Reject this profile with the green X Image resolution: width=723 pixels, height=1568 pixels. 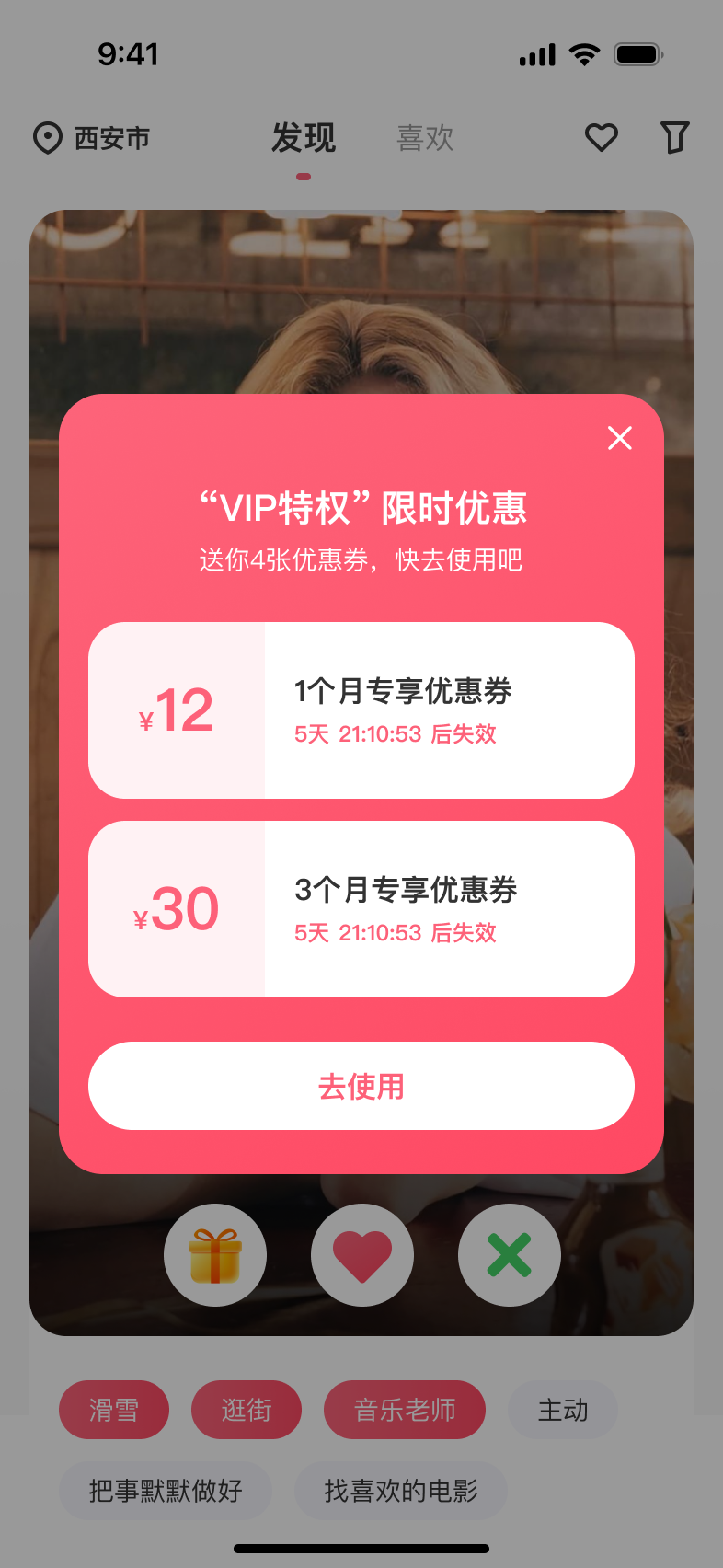[510, 1255]
